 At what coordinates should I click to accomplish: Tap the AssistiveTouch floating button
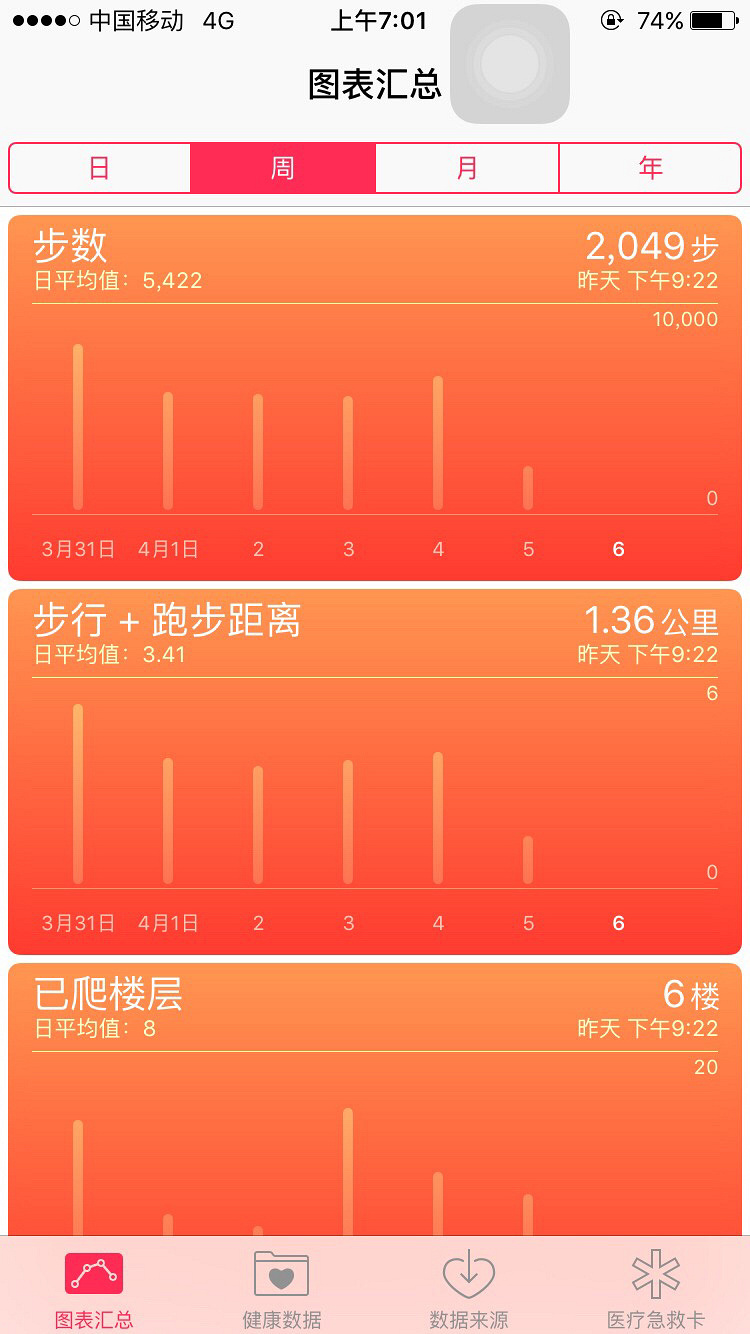click(510, 64)
